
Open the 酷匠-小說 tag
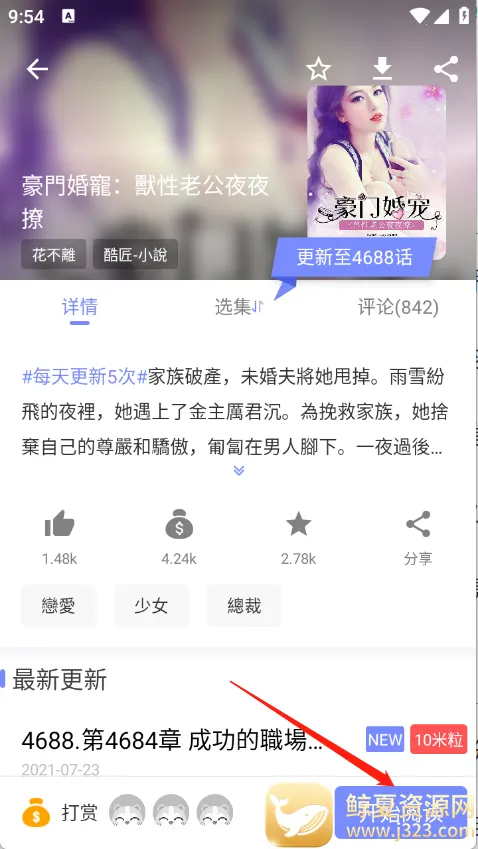[135, 254]
